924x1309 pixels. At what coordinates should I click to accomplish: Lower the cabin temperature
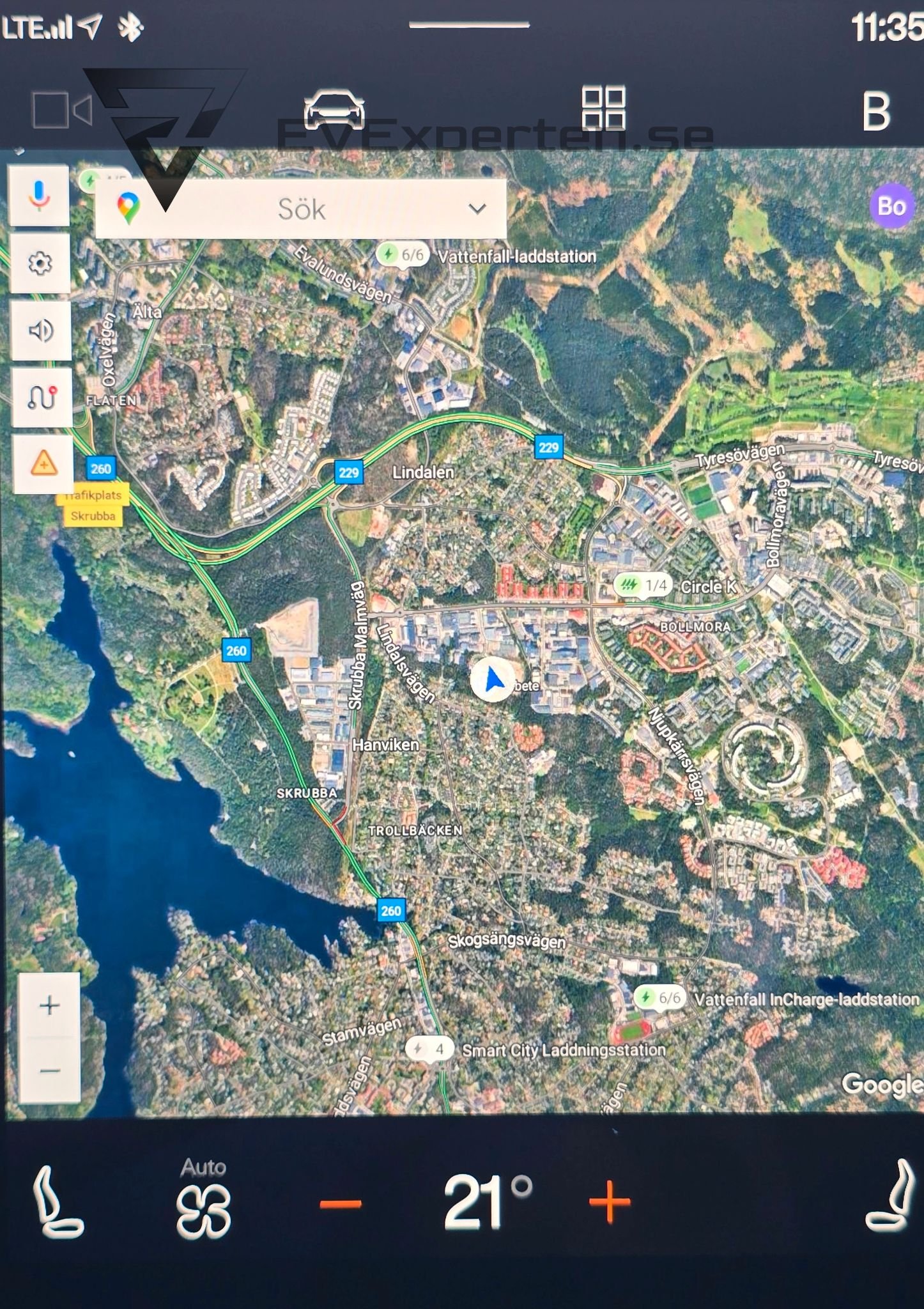(x=341, y=1204)
